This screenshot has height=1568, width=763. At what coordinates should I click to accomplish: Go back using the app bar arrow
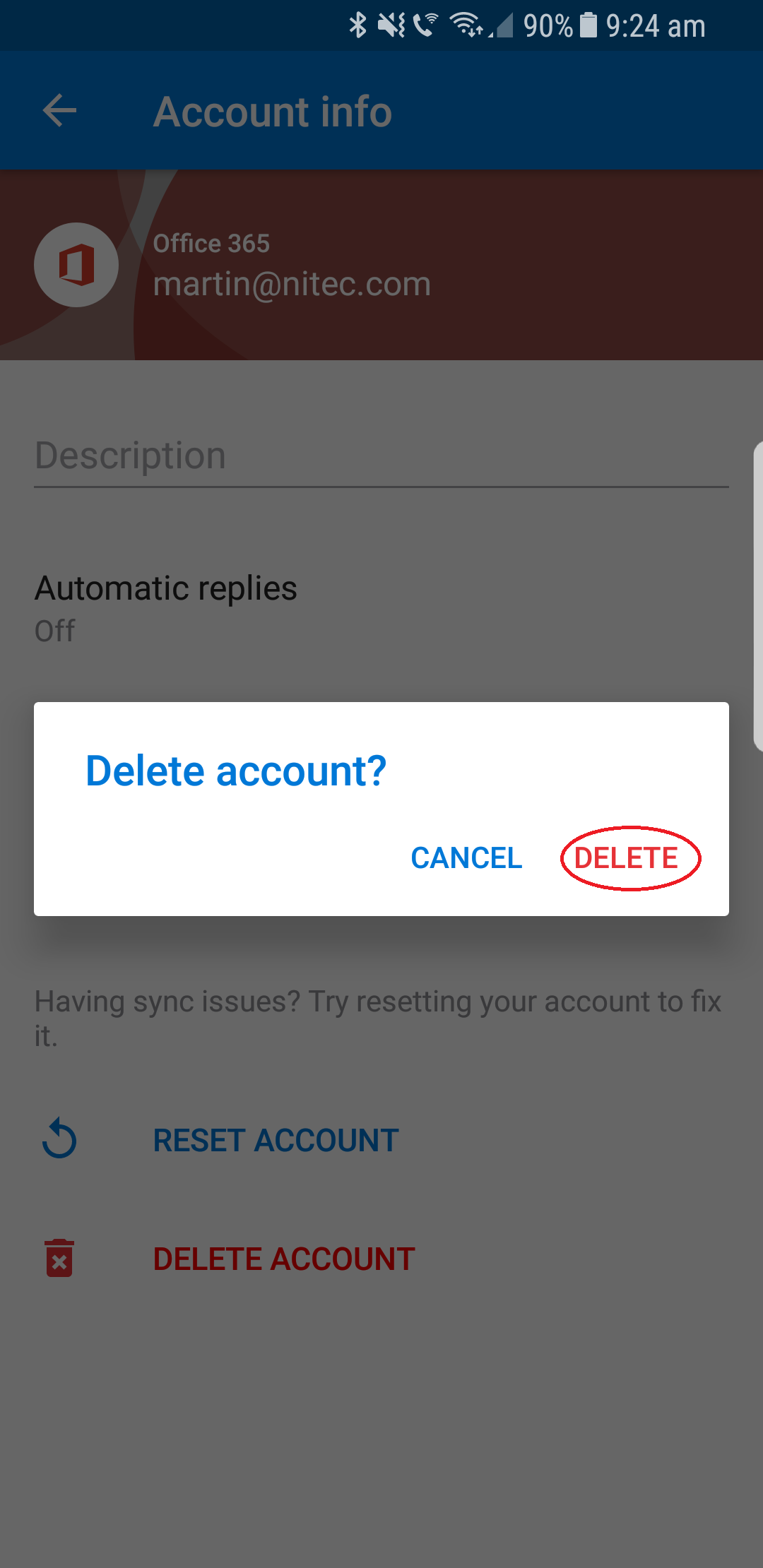59,111
